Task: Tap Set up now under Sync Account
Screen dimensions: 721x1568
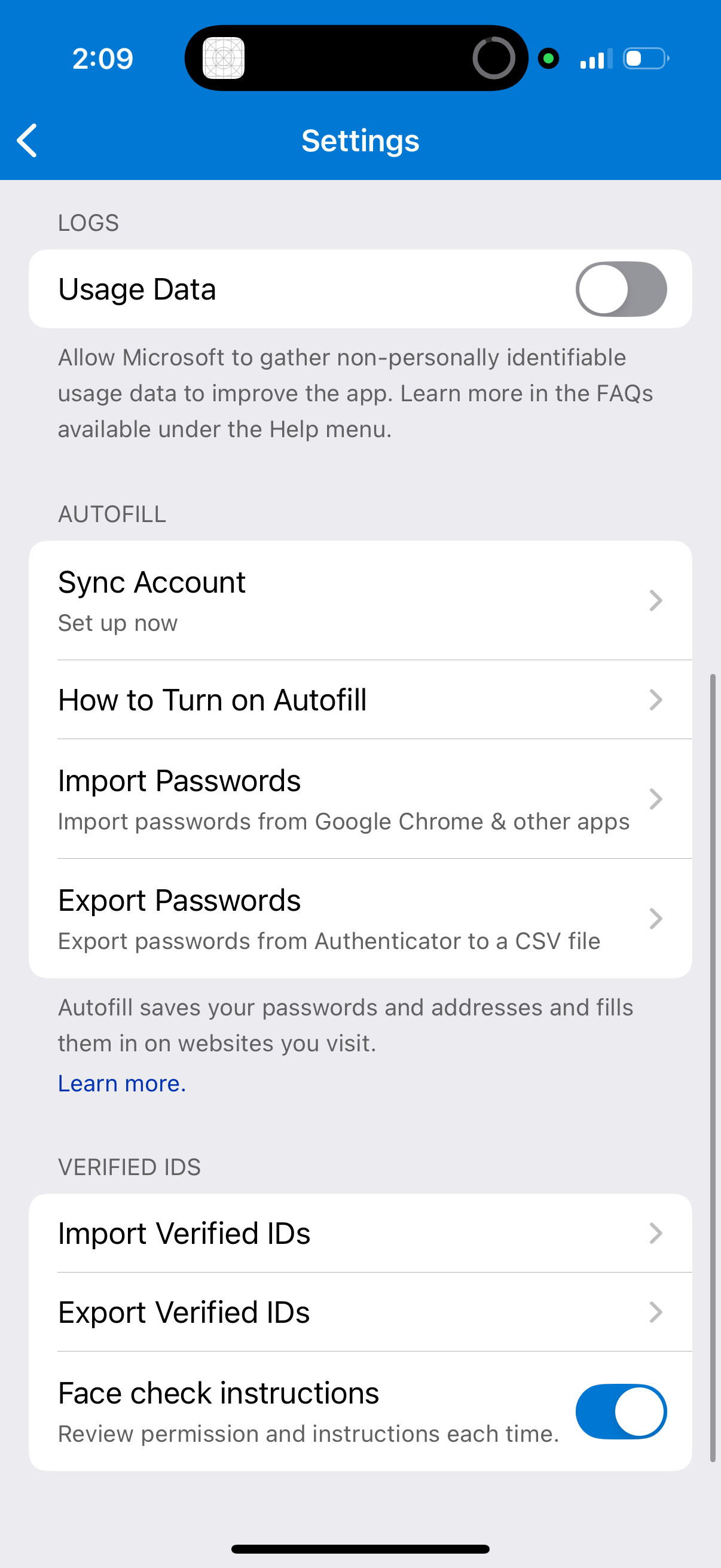Action: [x=117, y=622]
